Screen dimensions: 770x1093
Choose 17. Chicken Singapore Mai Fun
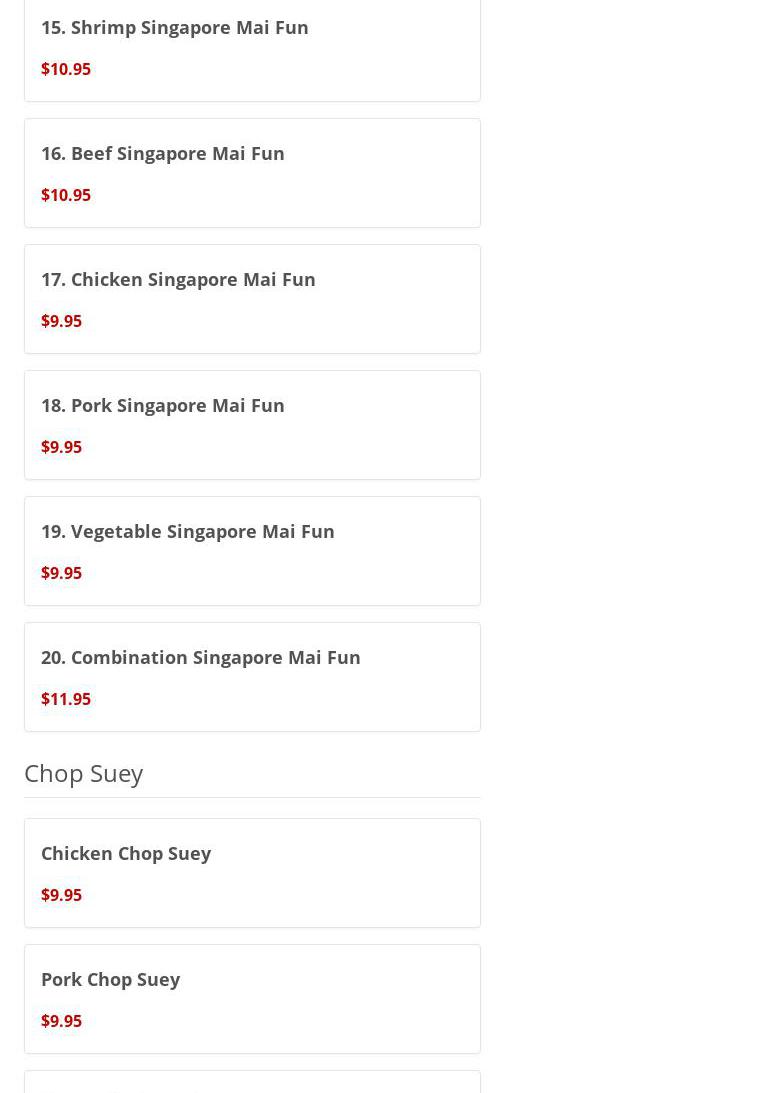click(x=252, y=299)
